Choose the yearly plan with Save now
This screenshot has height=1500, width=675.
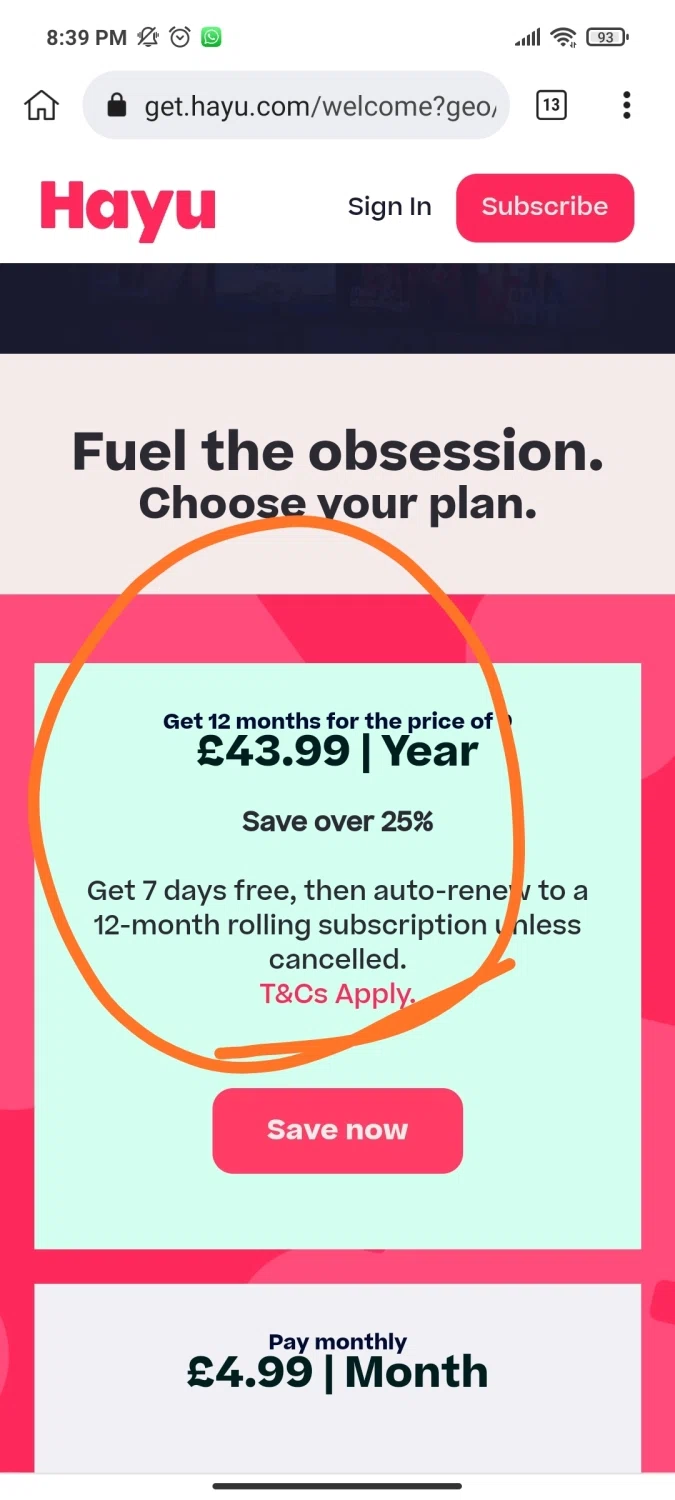[x=337, y=1130]
